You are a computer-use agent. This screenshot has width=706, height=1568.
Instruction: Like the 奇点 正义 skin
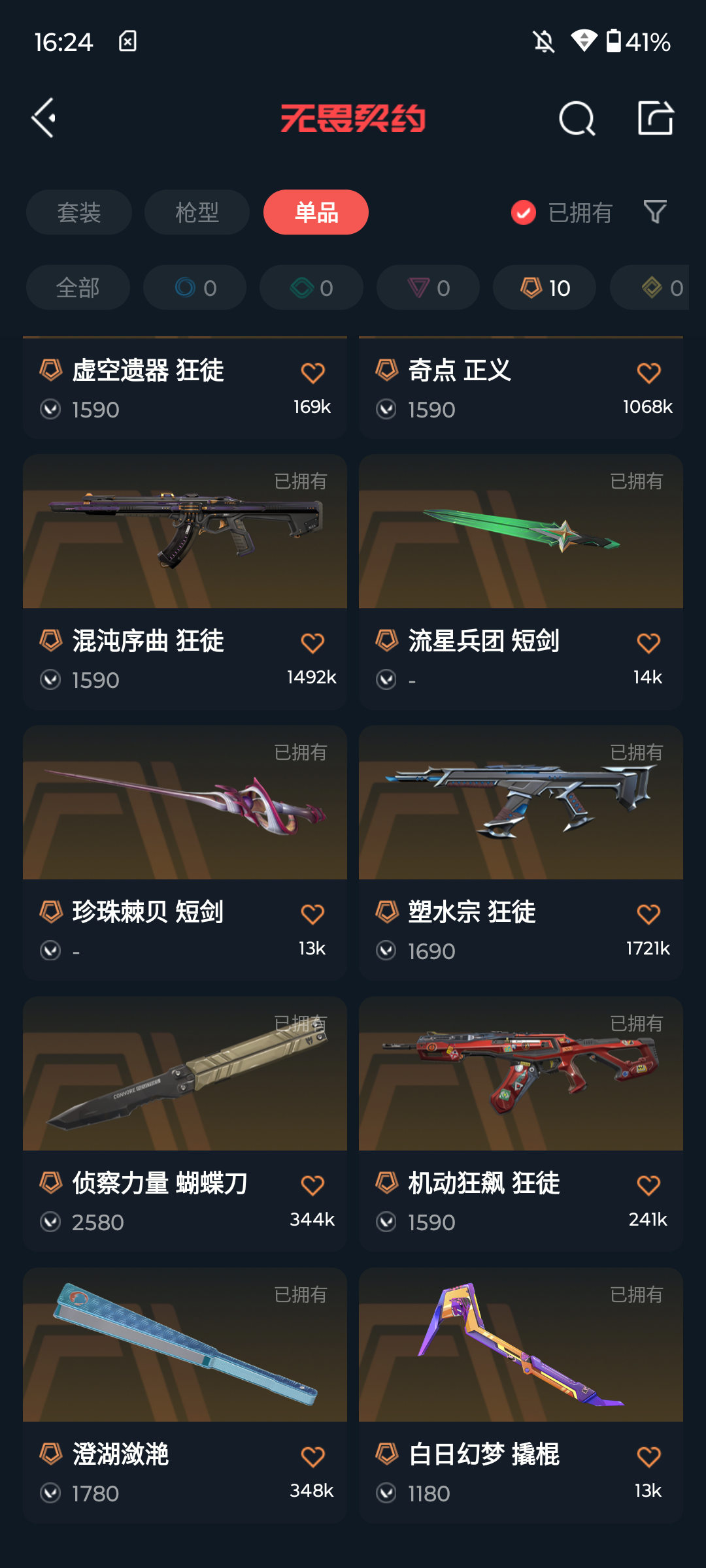pyautogui.click(x=648, y=373)
